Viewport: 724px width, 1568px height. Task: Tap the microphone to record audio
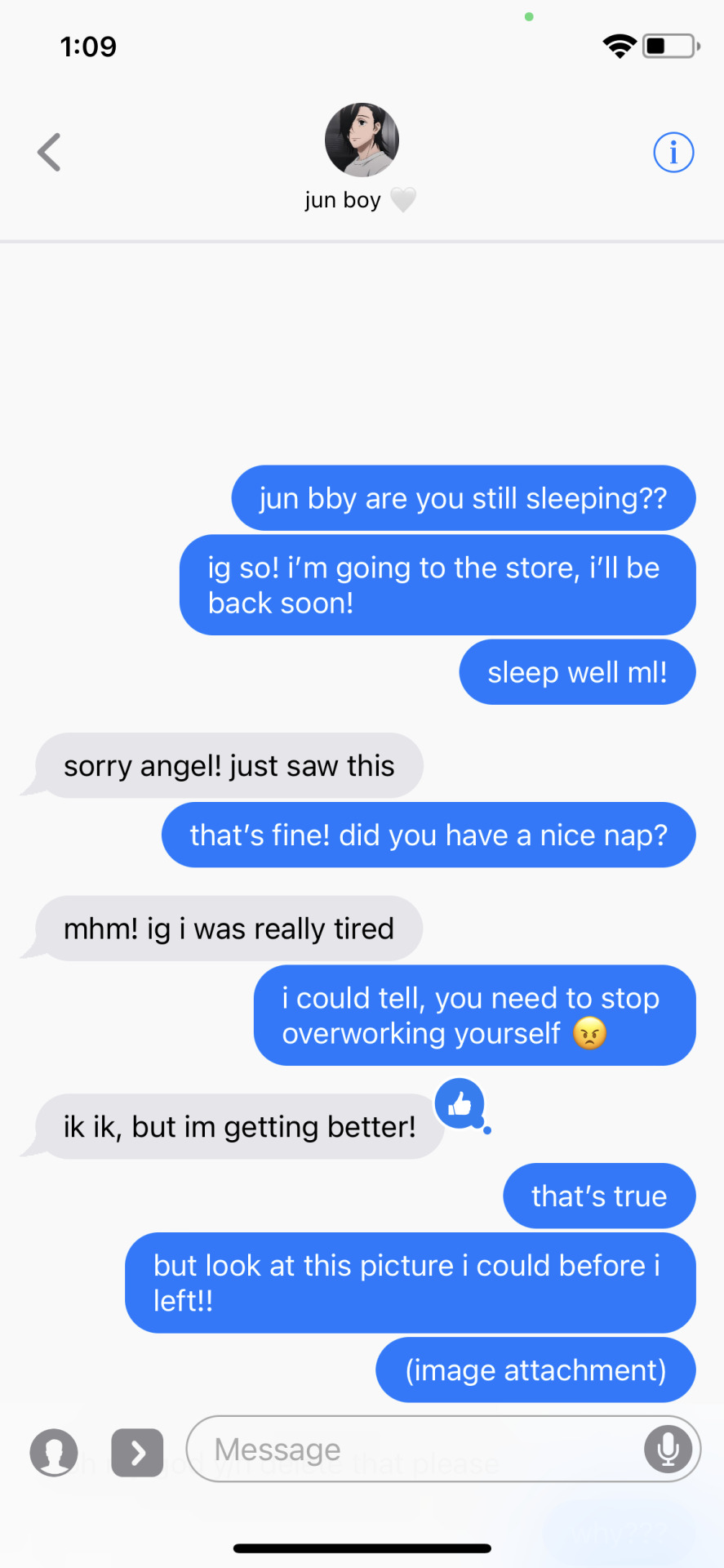click(668, 1450)
